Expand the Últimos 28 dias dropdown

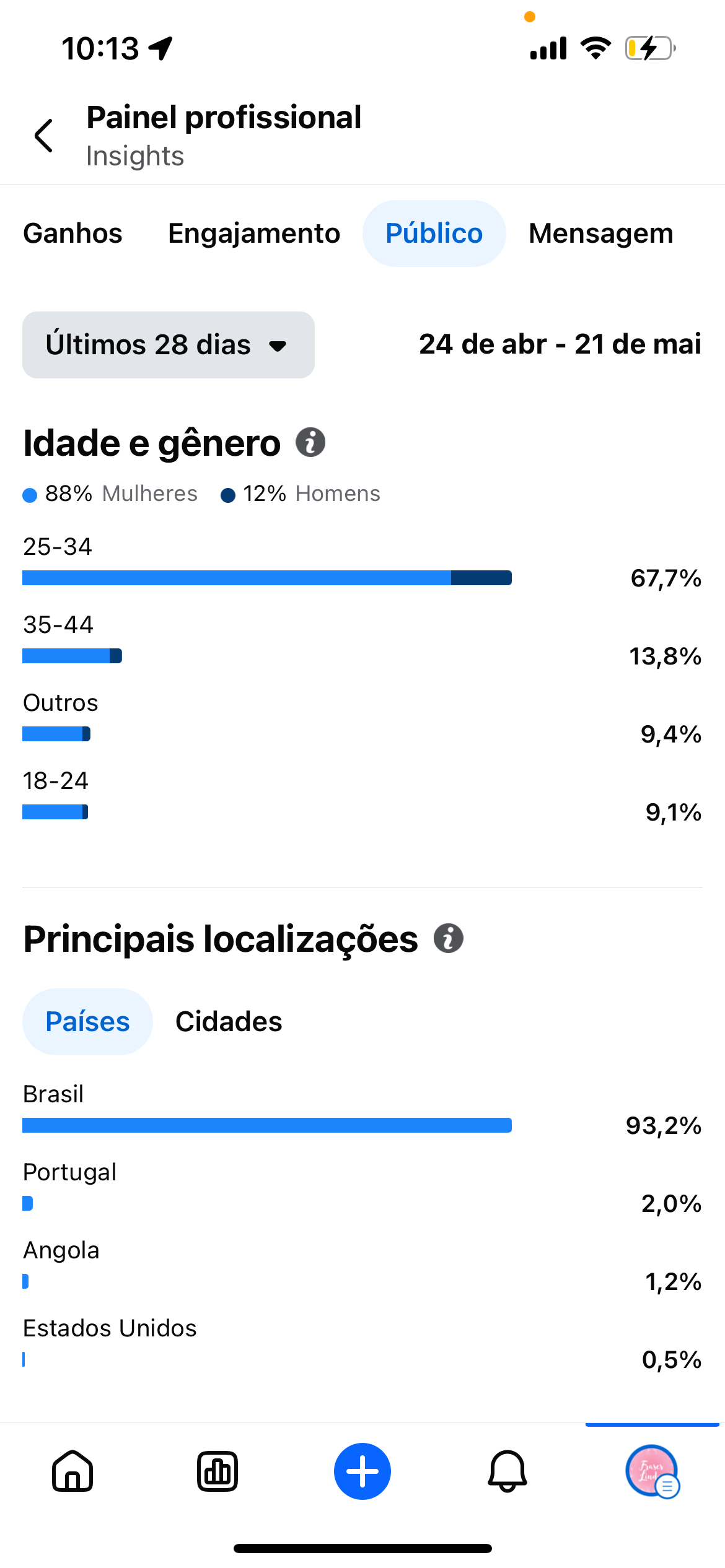[169, 345]
